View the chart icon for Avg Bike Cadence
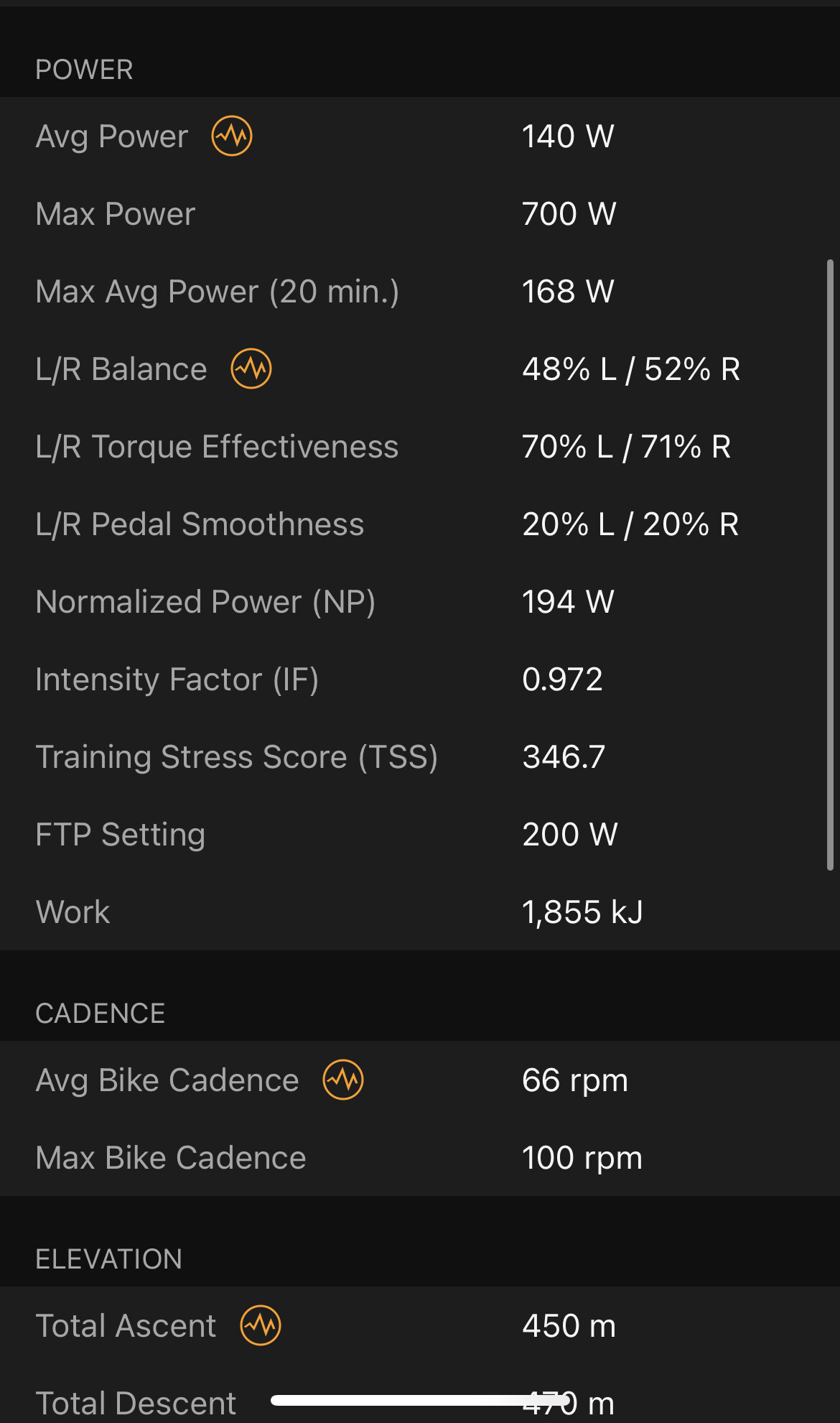Screen dimensions: 840x1423 (x=343, y=1080)
